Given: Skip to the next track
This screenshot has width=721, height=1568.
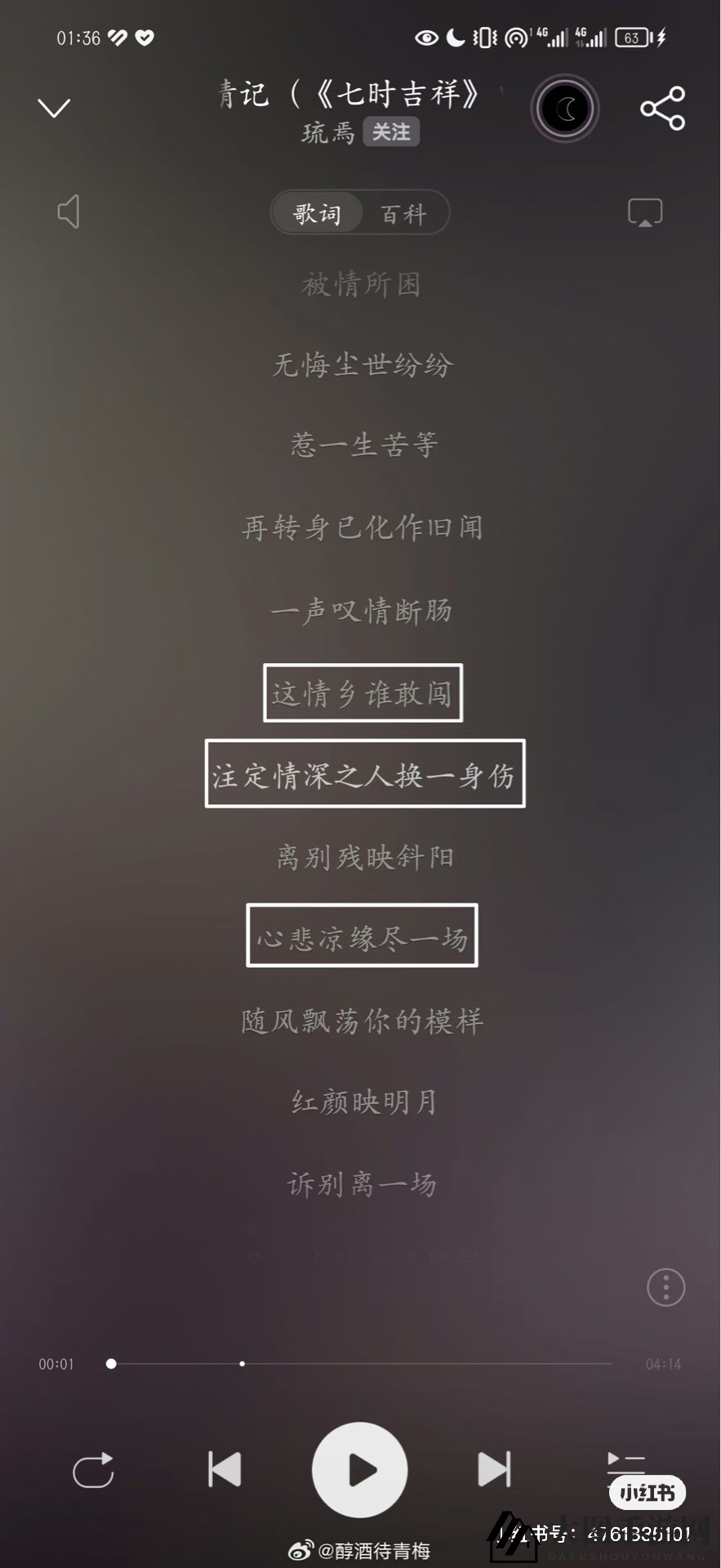Looking at the screenshot, I should (x=494, y=1469).
